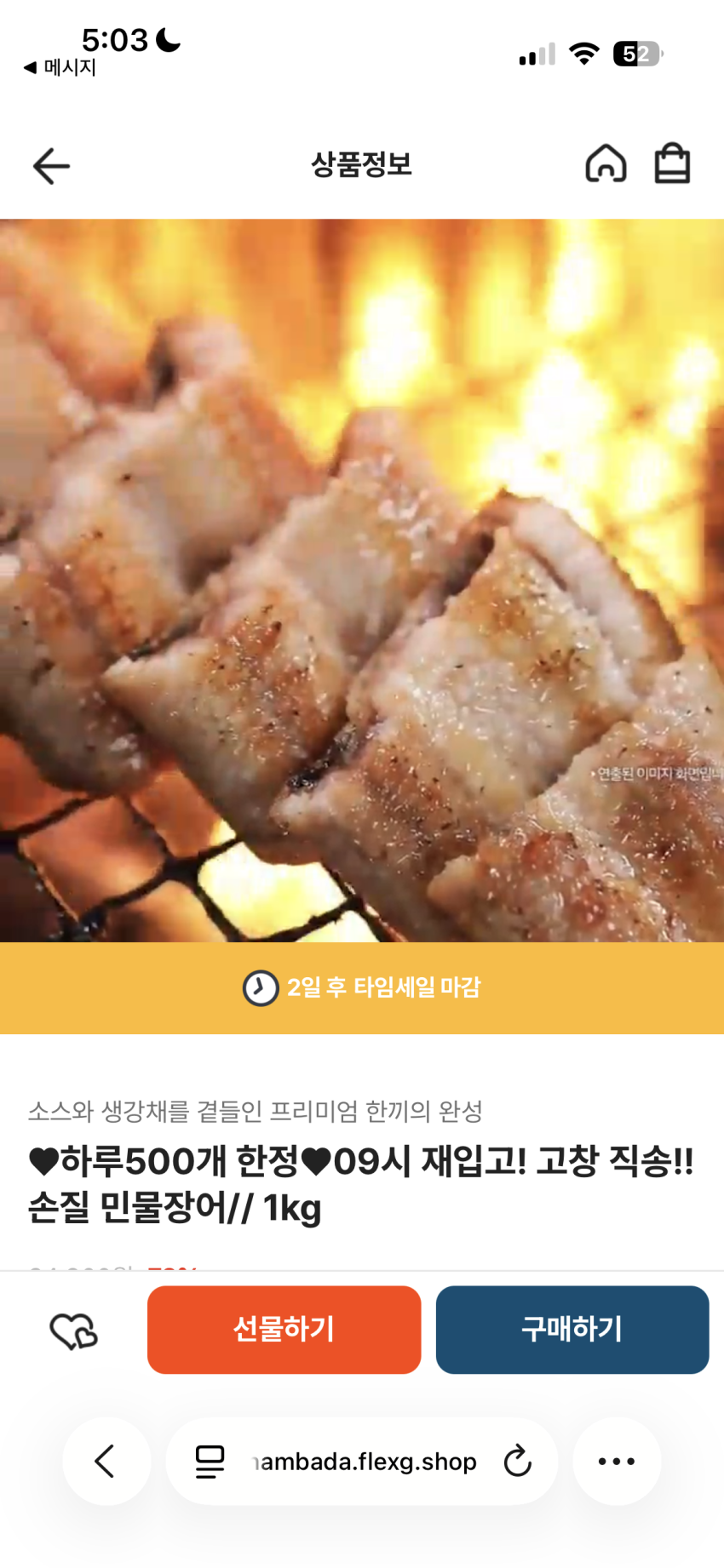
Task: Add product to wishlist with heart icon
Action: coord(74,1331)
